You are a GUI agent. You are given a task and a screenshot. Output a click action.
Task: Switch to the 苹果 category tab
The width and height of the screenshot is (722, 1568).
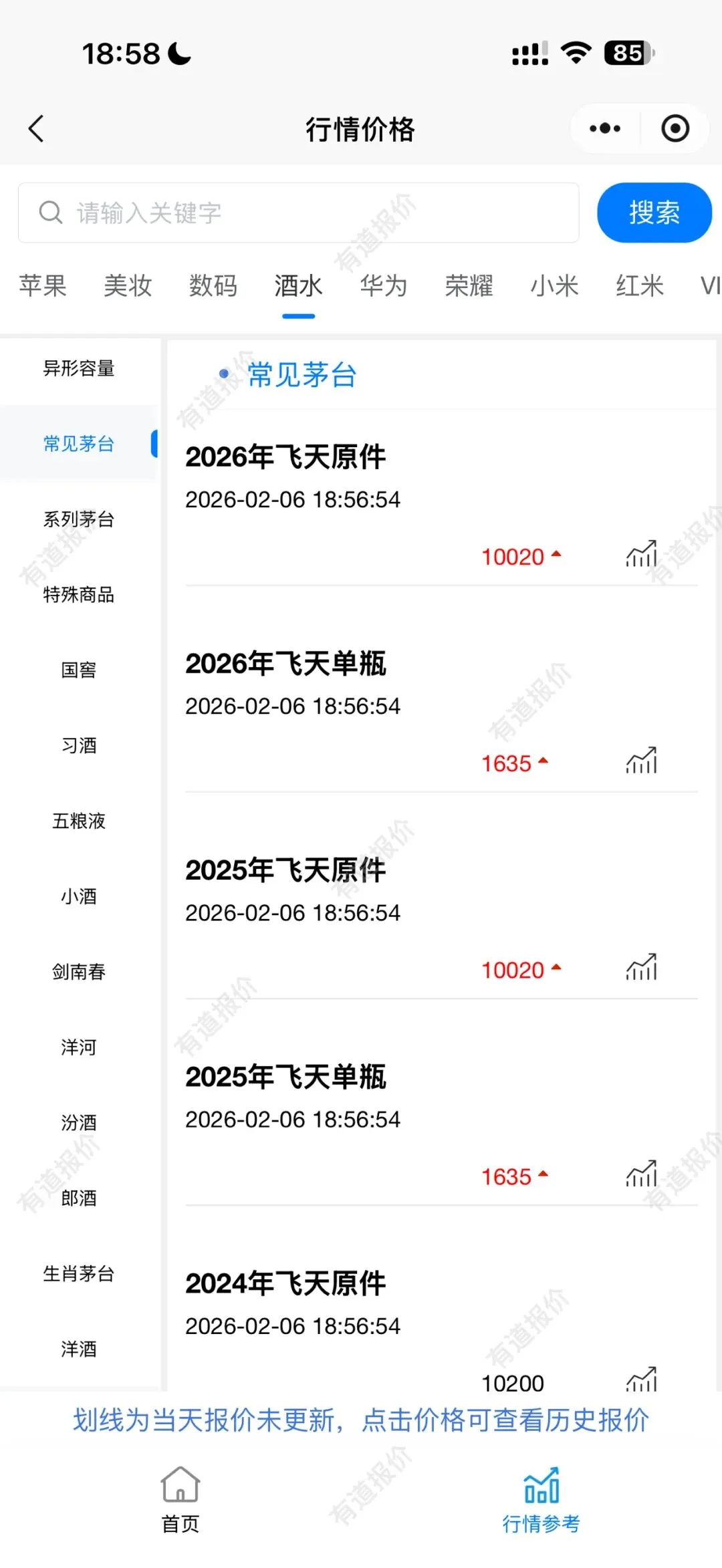[x=43, y=286]
